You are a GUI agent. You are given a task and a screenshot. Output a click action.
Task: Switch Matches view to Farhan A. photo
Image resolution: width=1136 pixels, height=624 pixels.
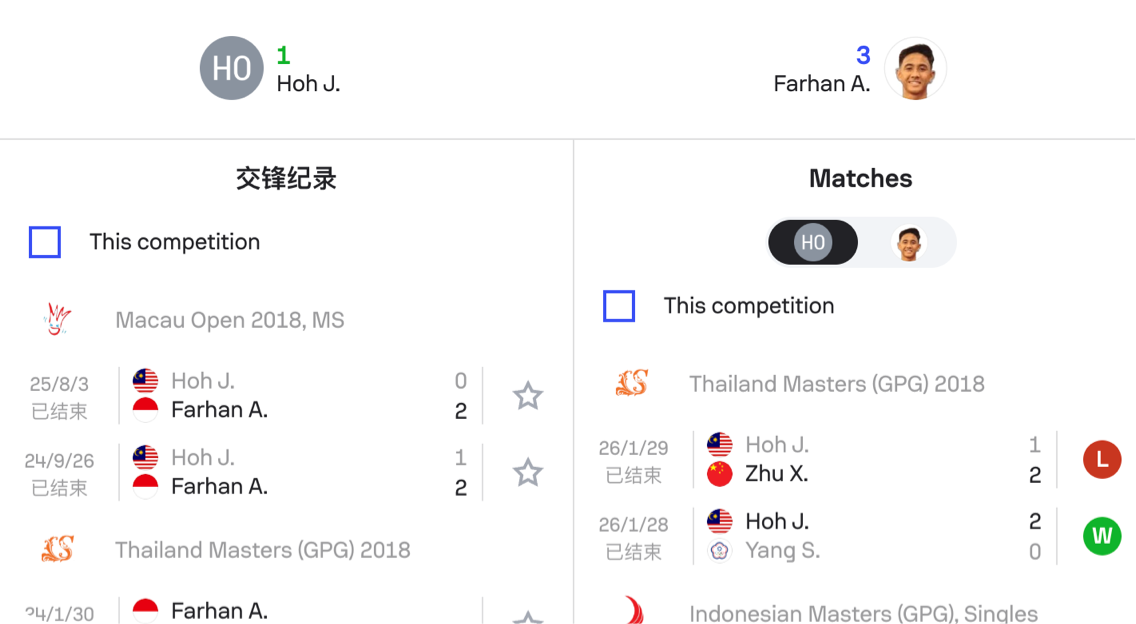pos(908,243)
